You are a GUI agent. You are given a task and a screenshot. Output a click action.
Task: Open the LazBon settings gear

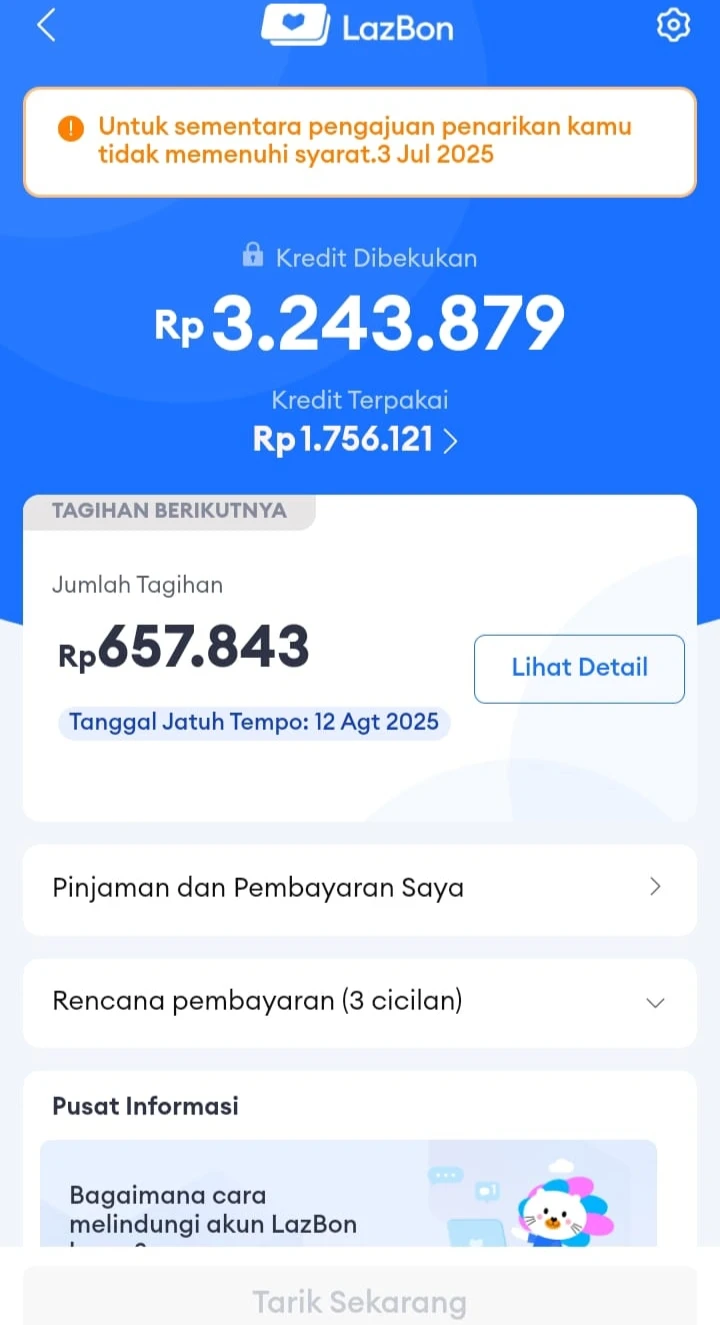pos(673,25)
